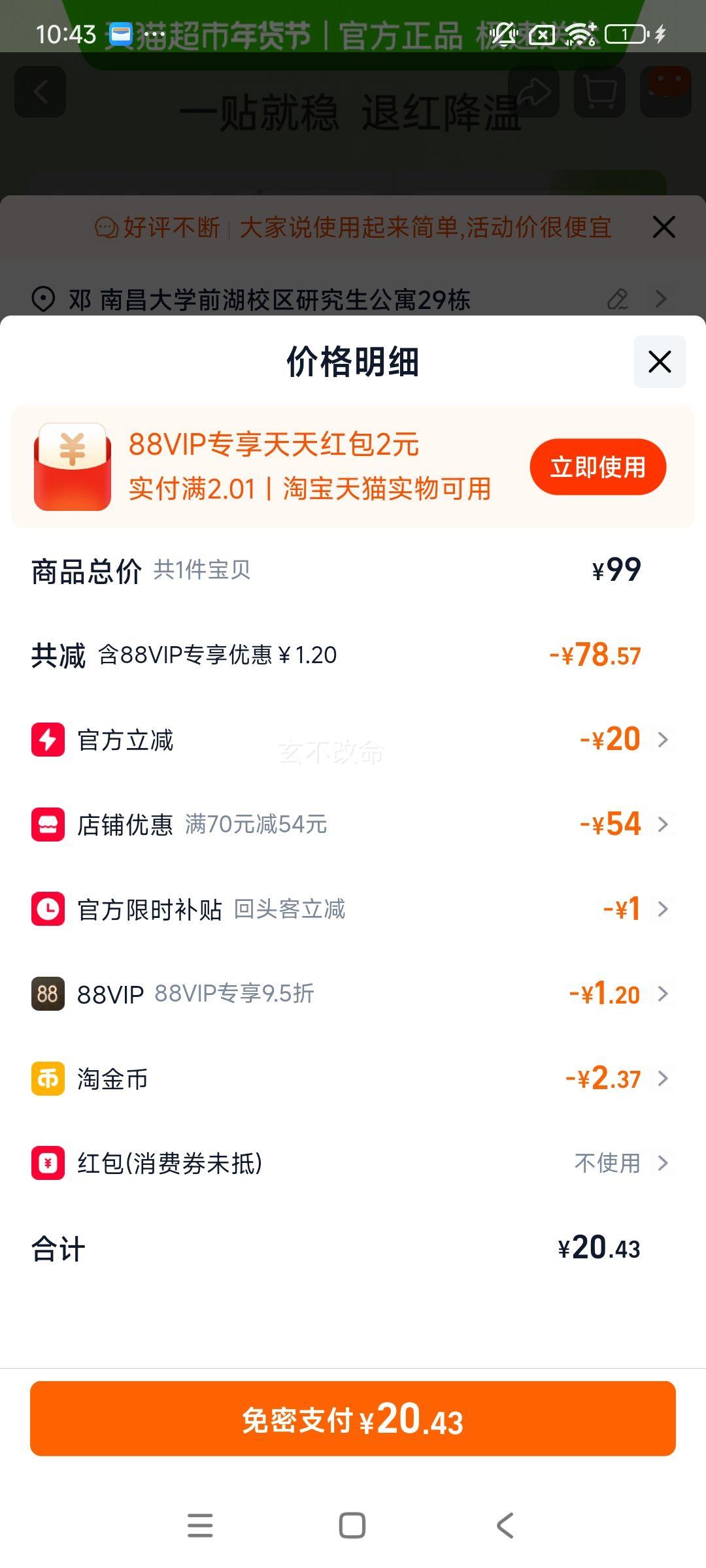Close the 价格明细 popup
706x1568 pixels.
coord(659,361)
